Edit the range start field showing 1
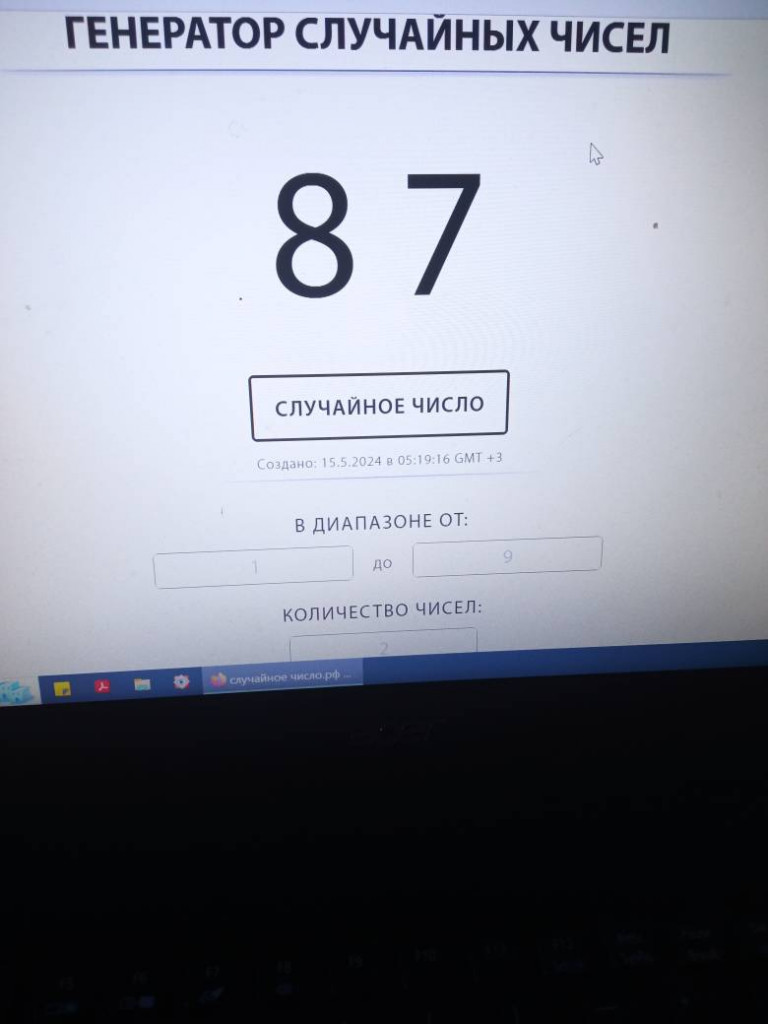 pyautogui.click(x=254, y=566)
